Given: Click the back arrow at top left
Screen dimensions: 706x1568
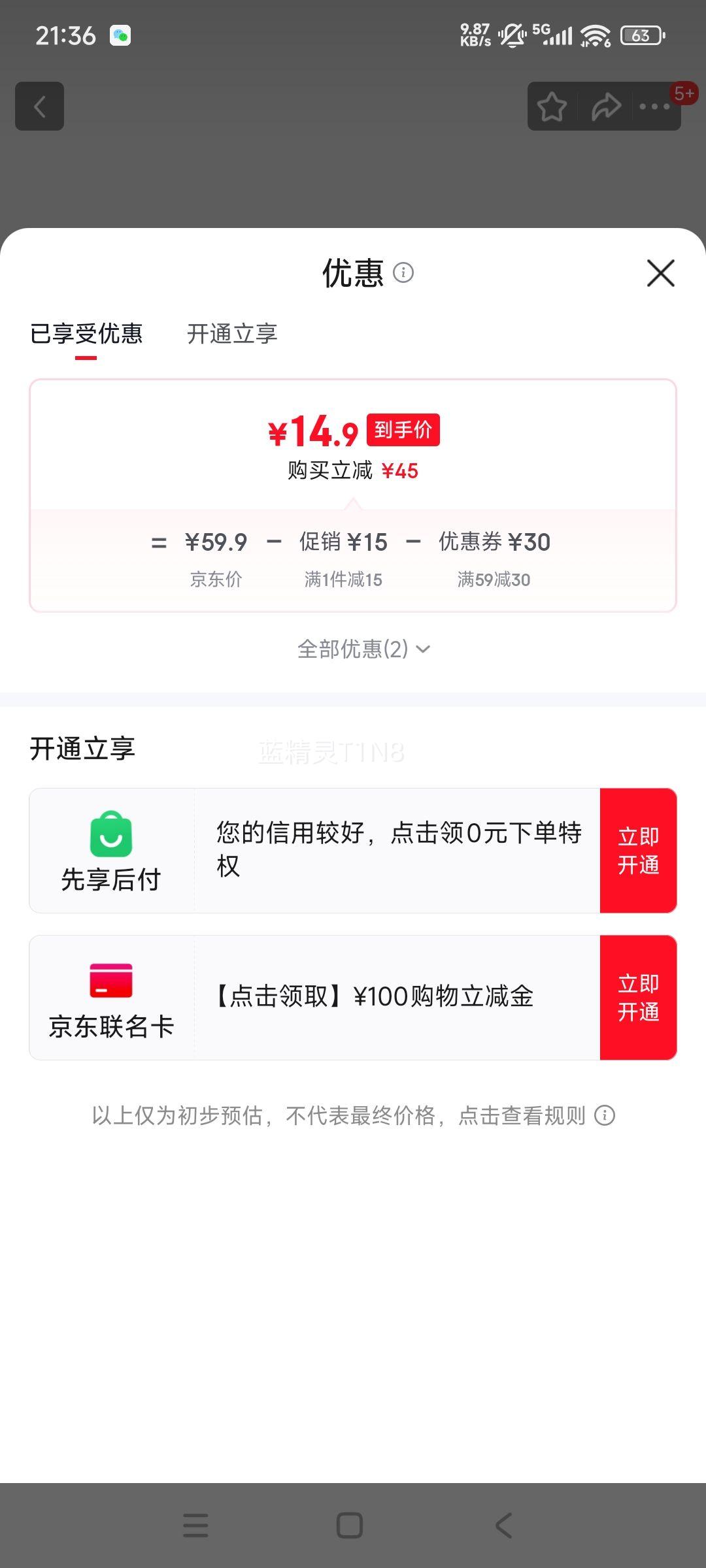Looking at the screenshot, I should (39, 106).
